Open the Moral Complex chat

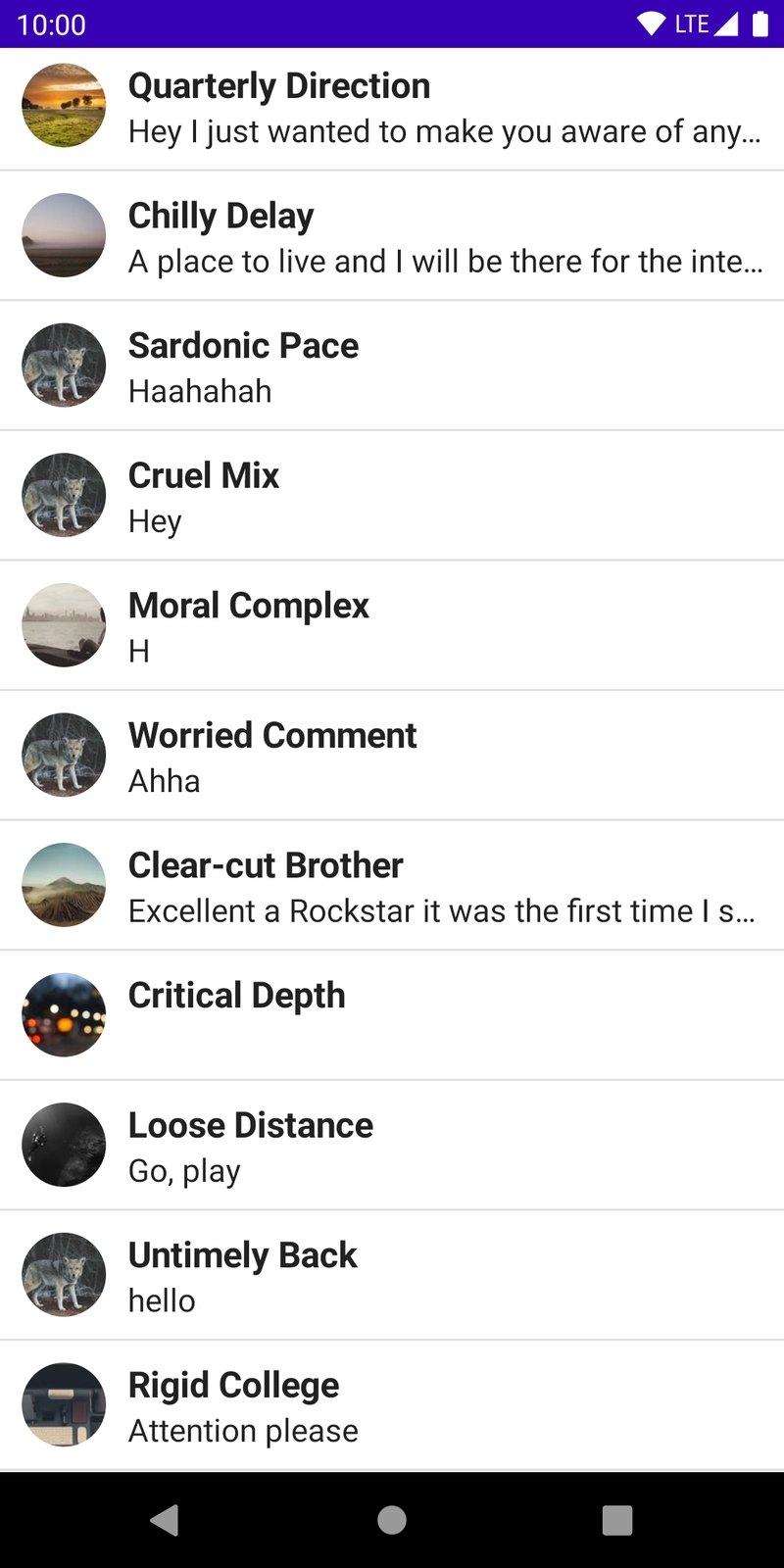click(x=392, y=627)
